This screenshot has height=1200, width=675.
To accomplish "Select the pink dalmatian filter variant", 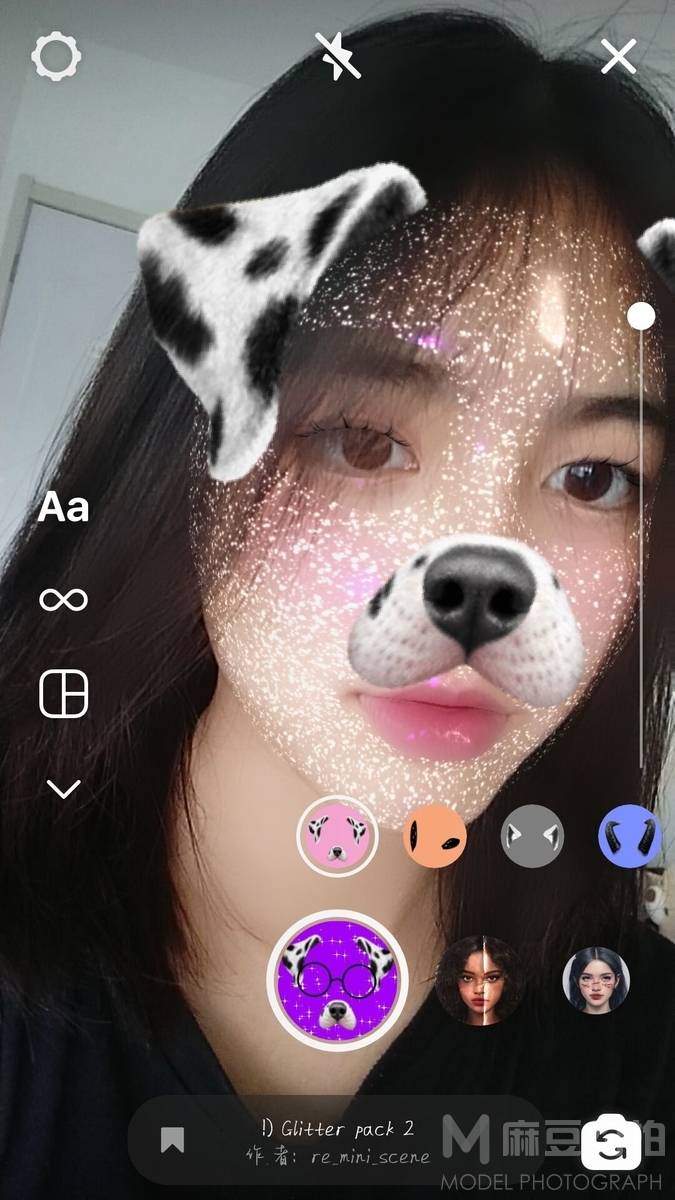I will click(337, 836).
